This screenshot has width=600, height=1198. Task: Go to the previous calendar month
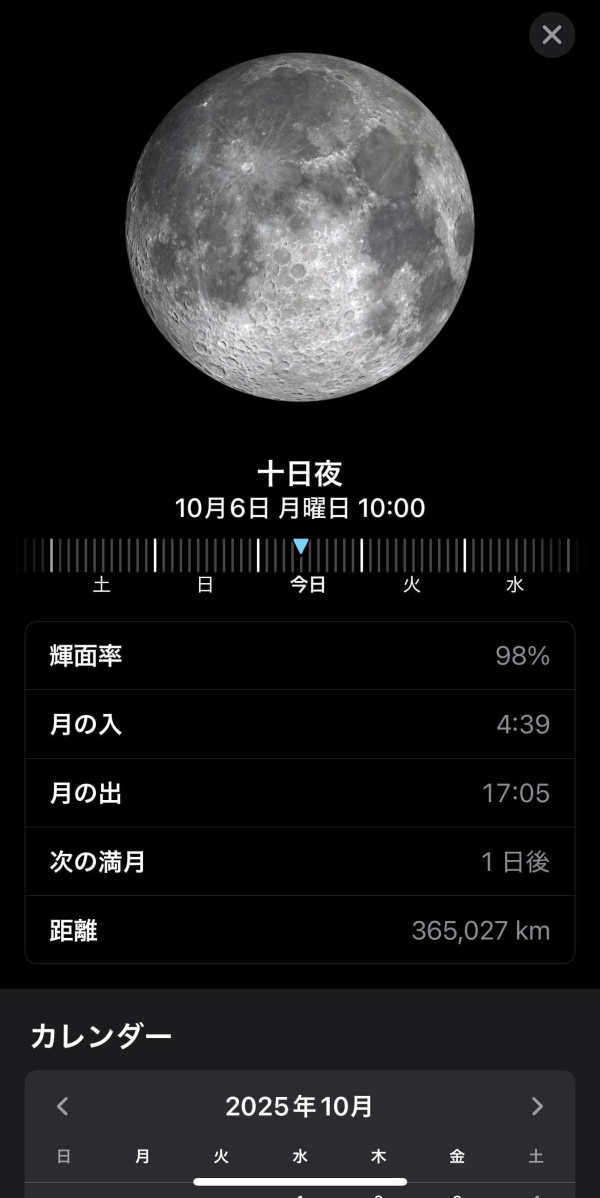(63, 1106)
